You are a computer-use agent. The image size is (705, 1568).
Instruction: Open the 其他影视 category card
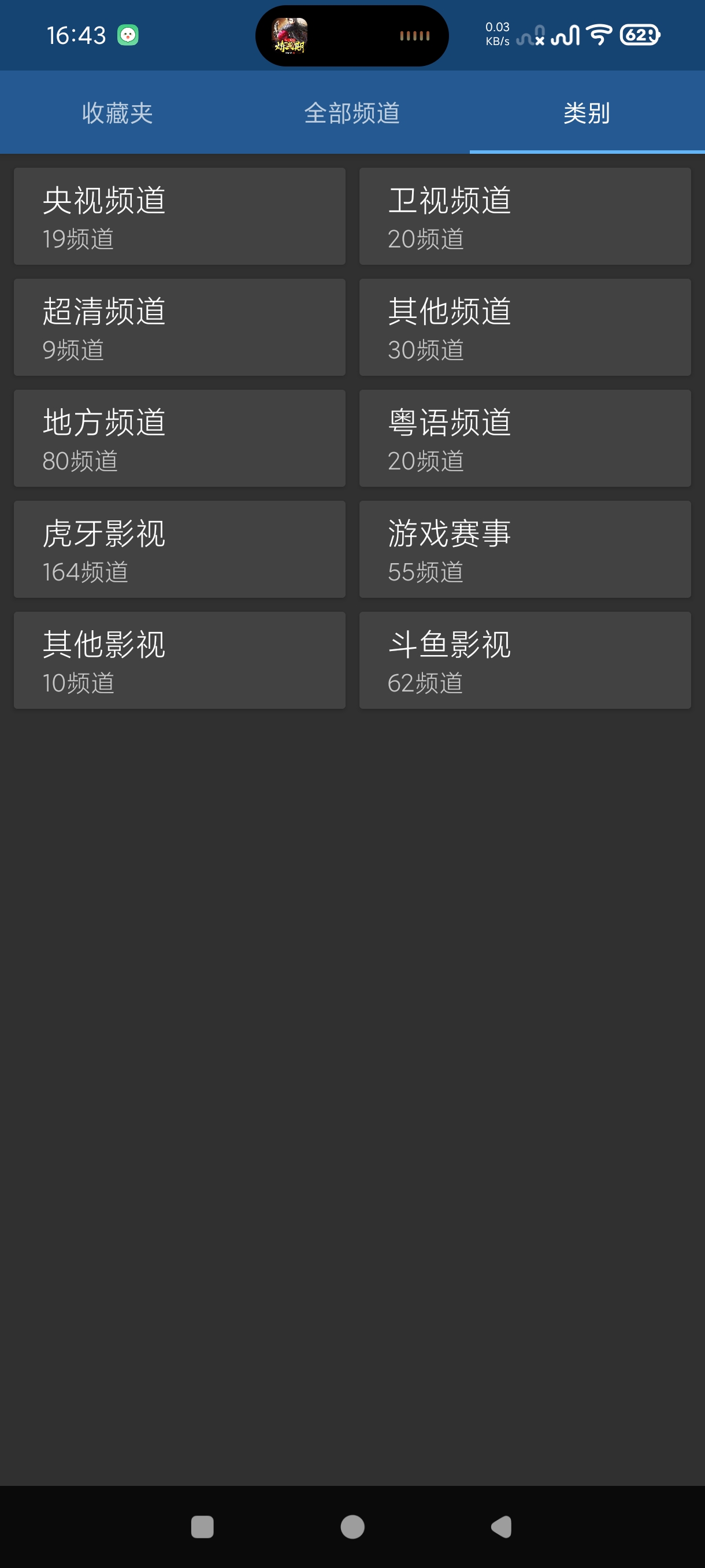pos(180,660)
